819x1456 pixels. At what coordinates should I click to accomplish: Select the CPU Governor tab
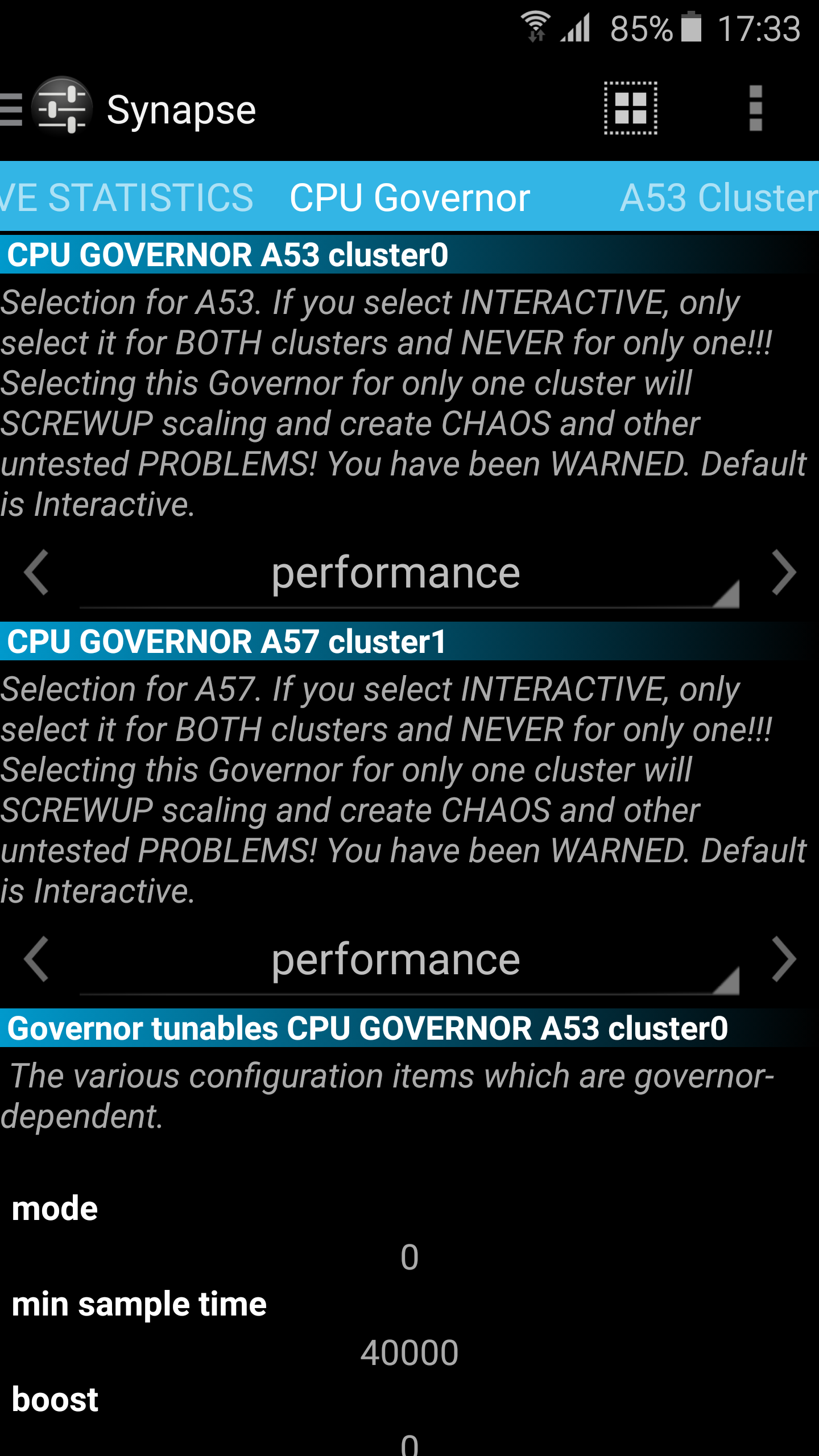(x=409, y=197)
